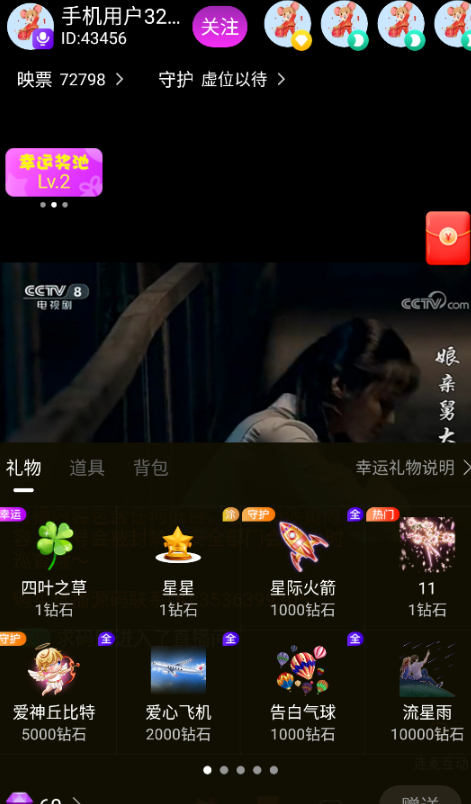Screen dimensions: 471x804
Task: Open the 幸运奖池 Lv.2 banner
Action: pos(54,172)
